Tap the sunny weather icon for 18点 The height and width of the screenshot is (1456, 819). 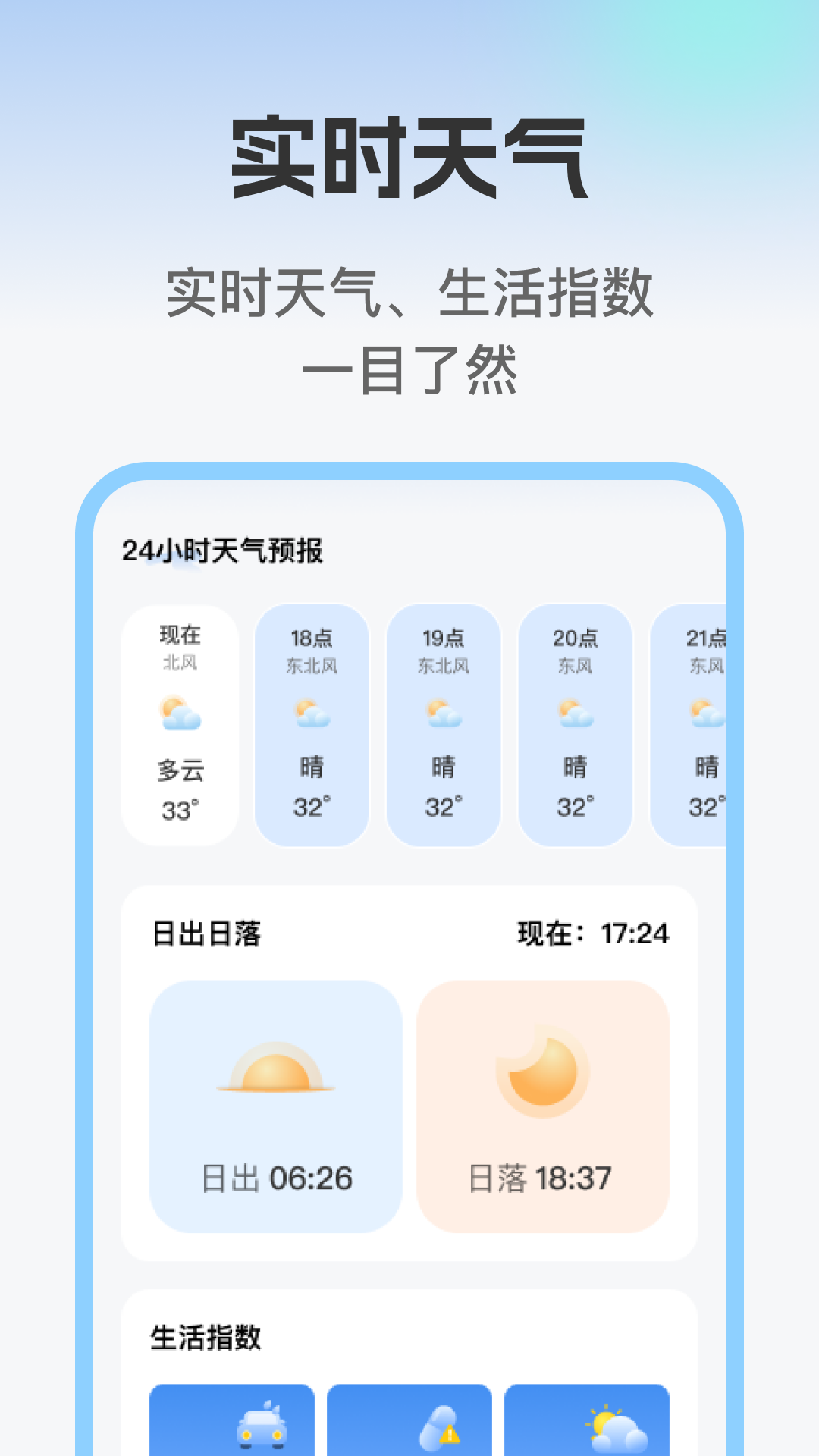coord(311,713)
